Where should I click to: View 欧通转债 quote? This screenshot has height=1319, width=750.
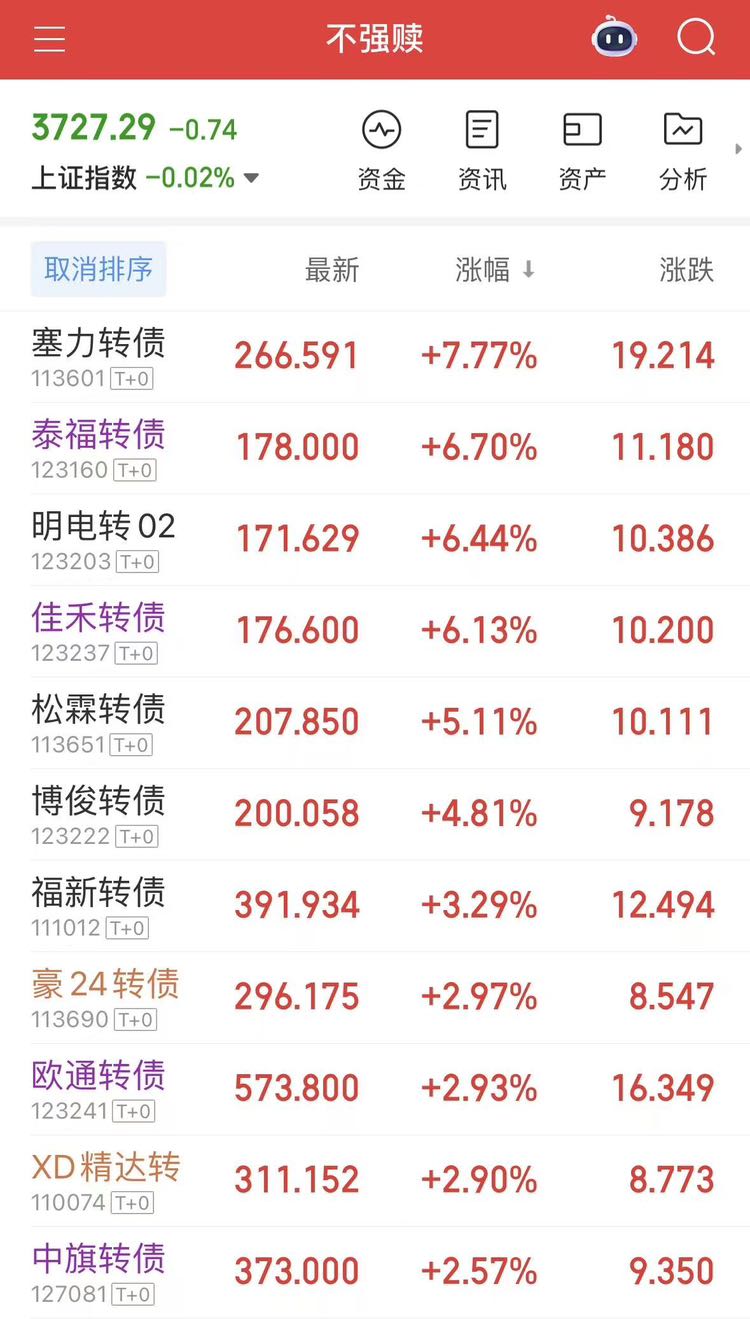point(375,1089)
